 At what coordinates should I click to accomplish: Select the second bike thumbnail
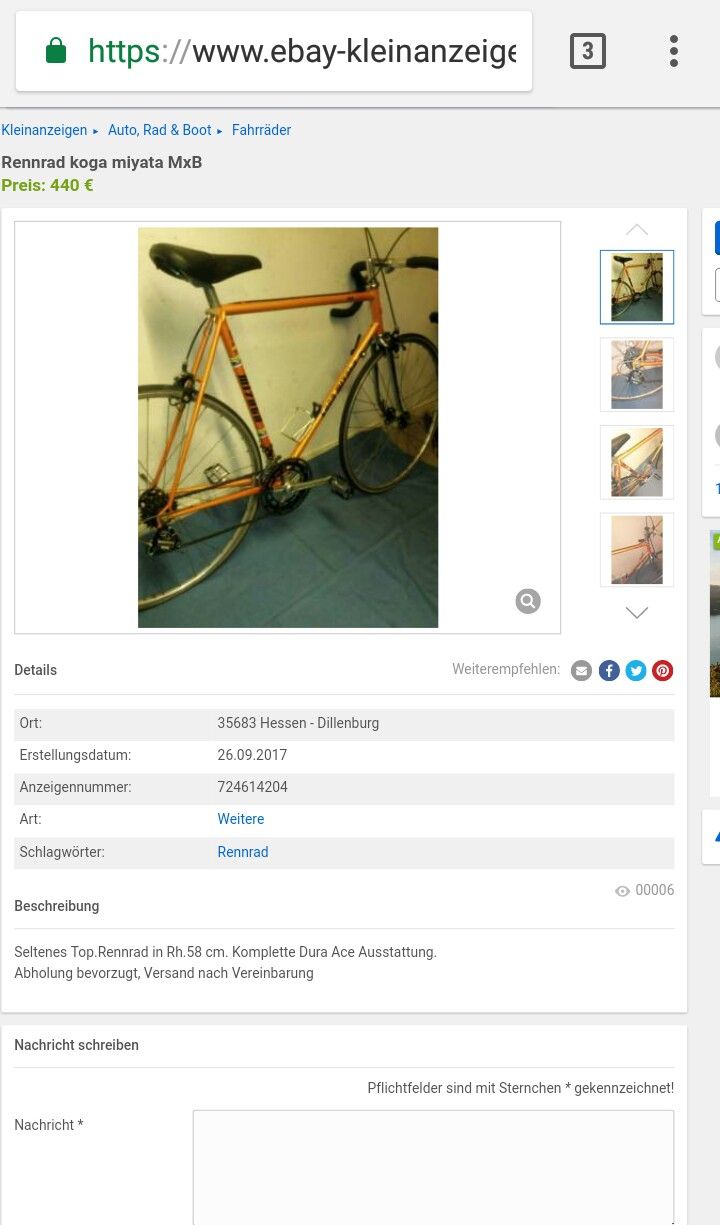[637, 374]
